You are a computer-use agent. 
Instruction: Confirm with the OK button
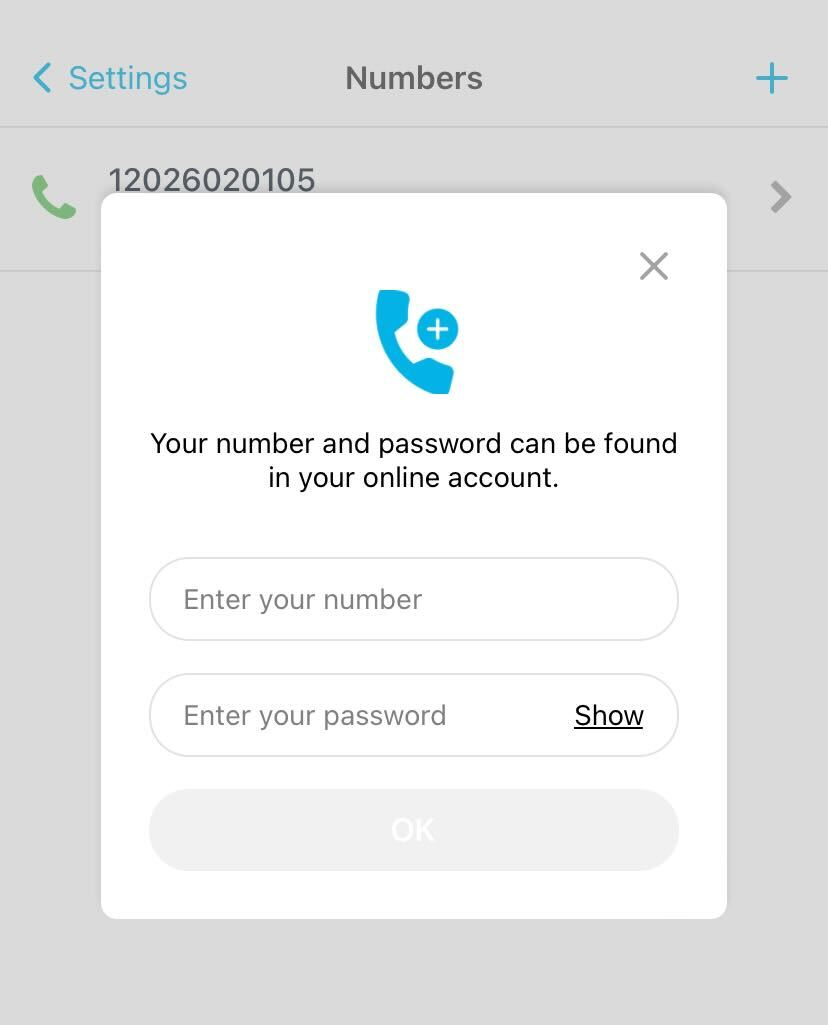pos(413,829)
